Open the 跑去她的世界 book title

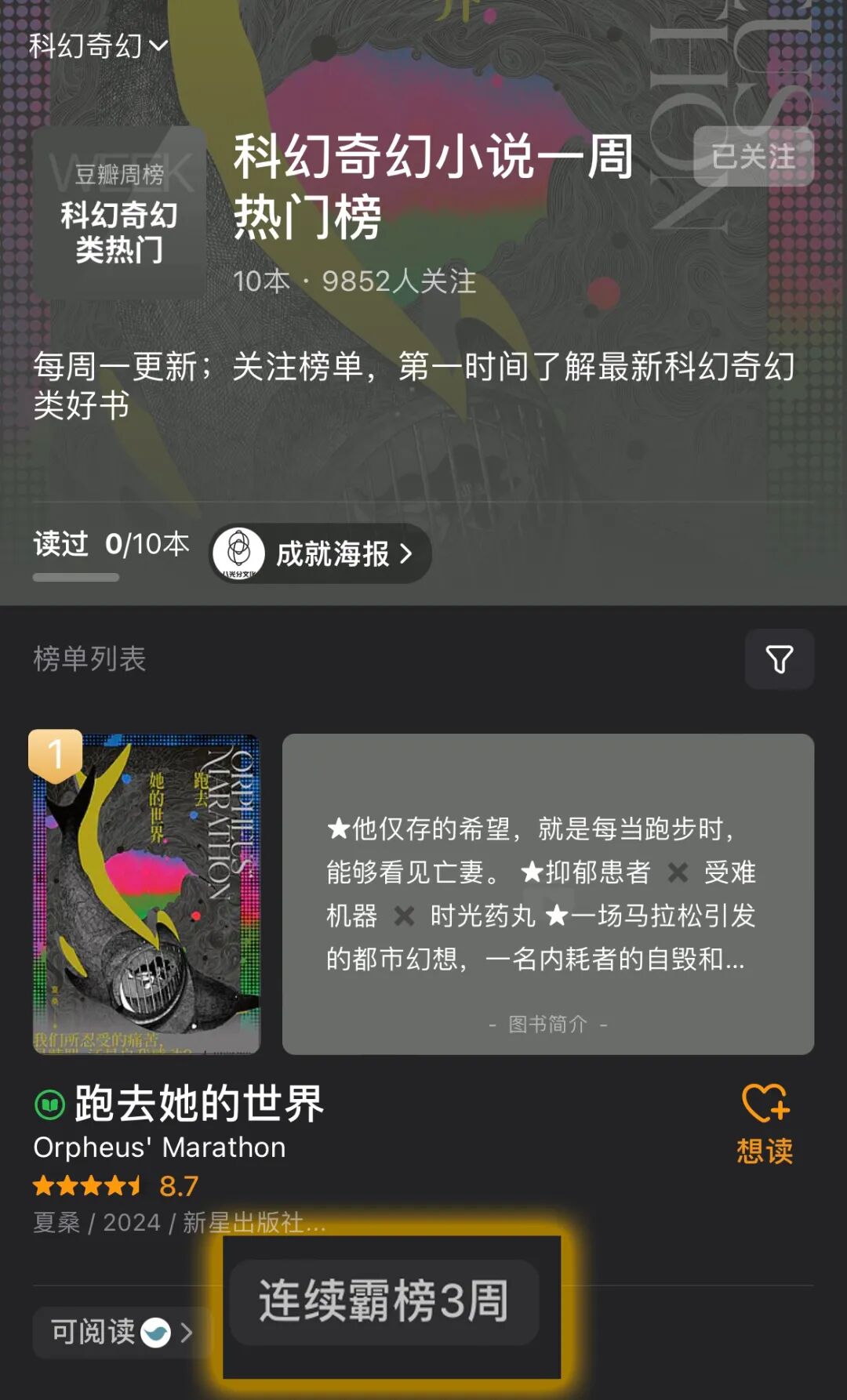point(198,1103)
